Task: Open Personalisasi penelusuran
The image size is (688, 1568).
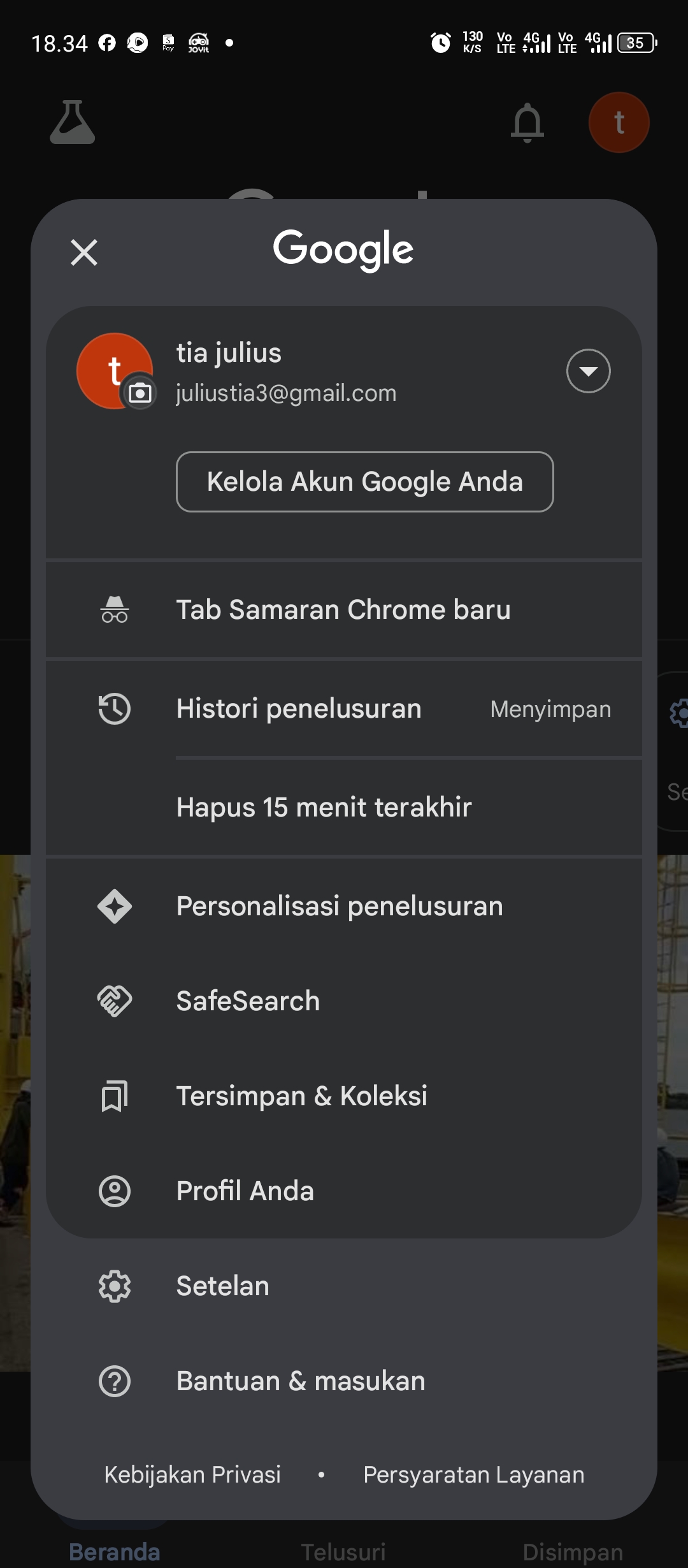Action: [x=344, y=906]
